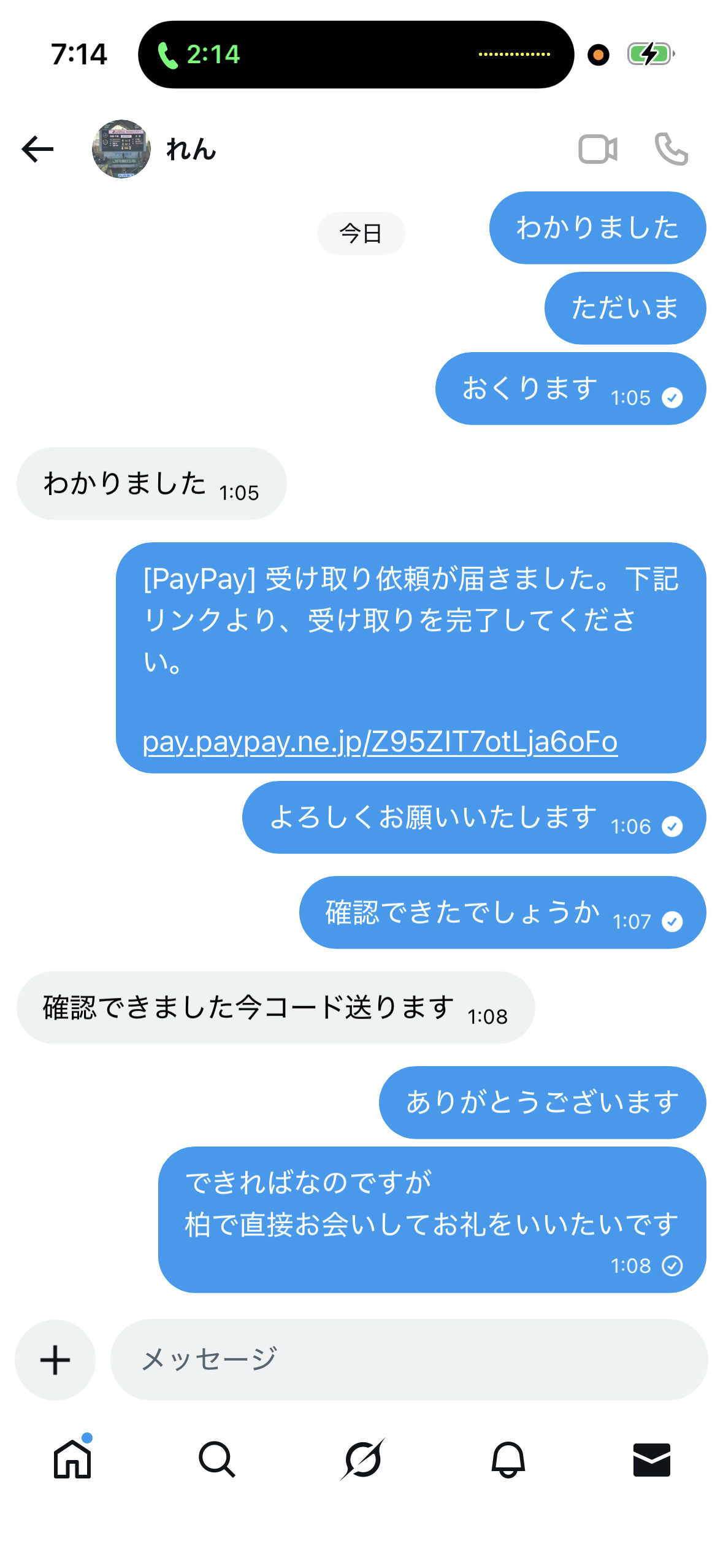723x1568 pixels.
Task: Go back from the れん chat
Action: (38, 149)
